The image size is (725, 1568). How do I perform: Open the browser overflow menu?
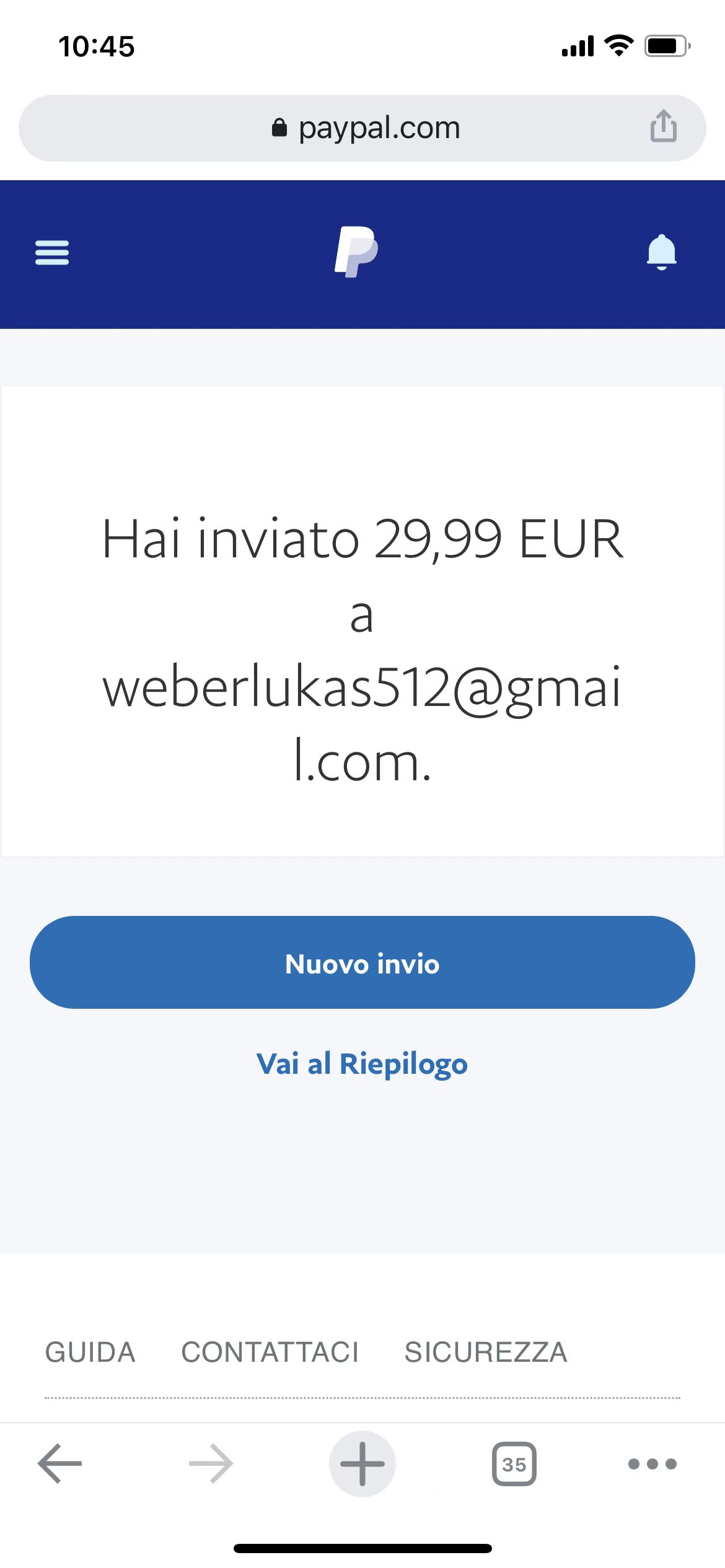pos(652,1464)
